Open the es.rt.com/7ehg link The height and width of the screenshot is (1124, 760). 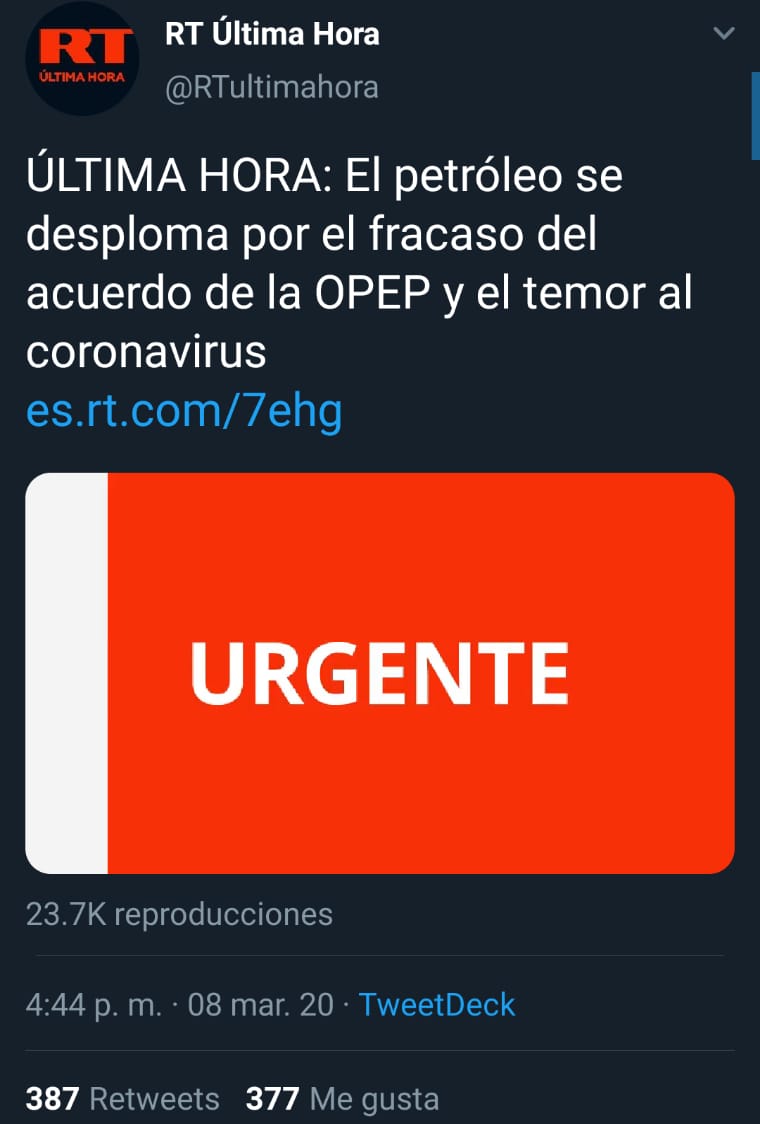[184, 411]
